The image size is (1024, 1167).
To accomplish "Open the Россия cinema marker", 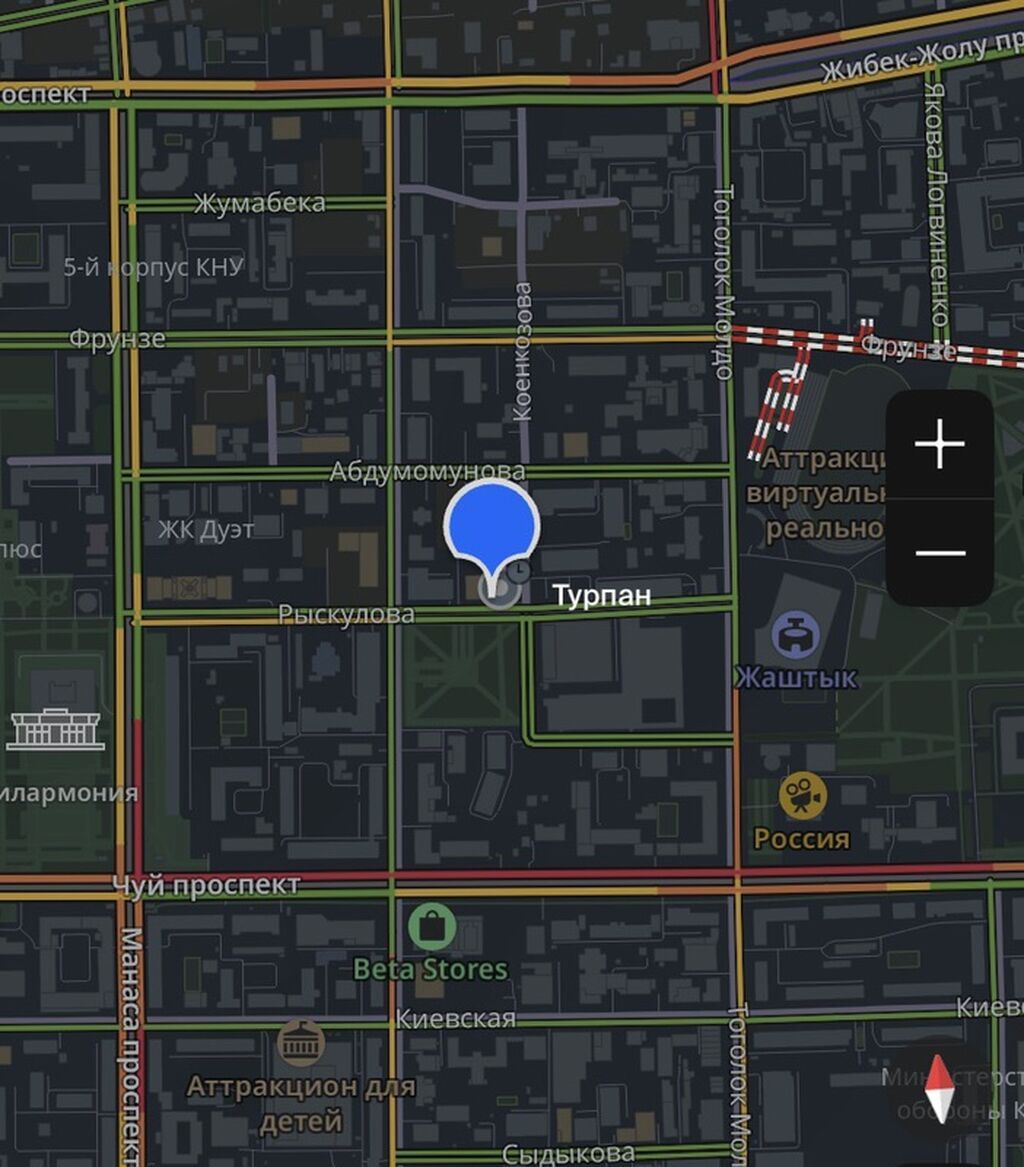I will [x=803, y=796].
